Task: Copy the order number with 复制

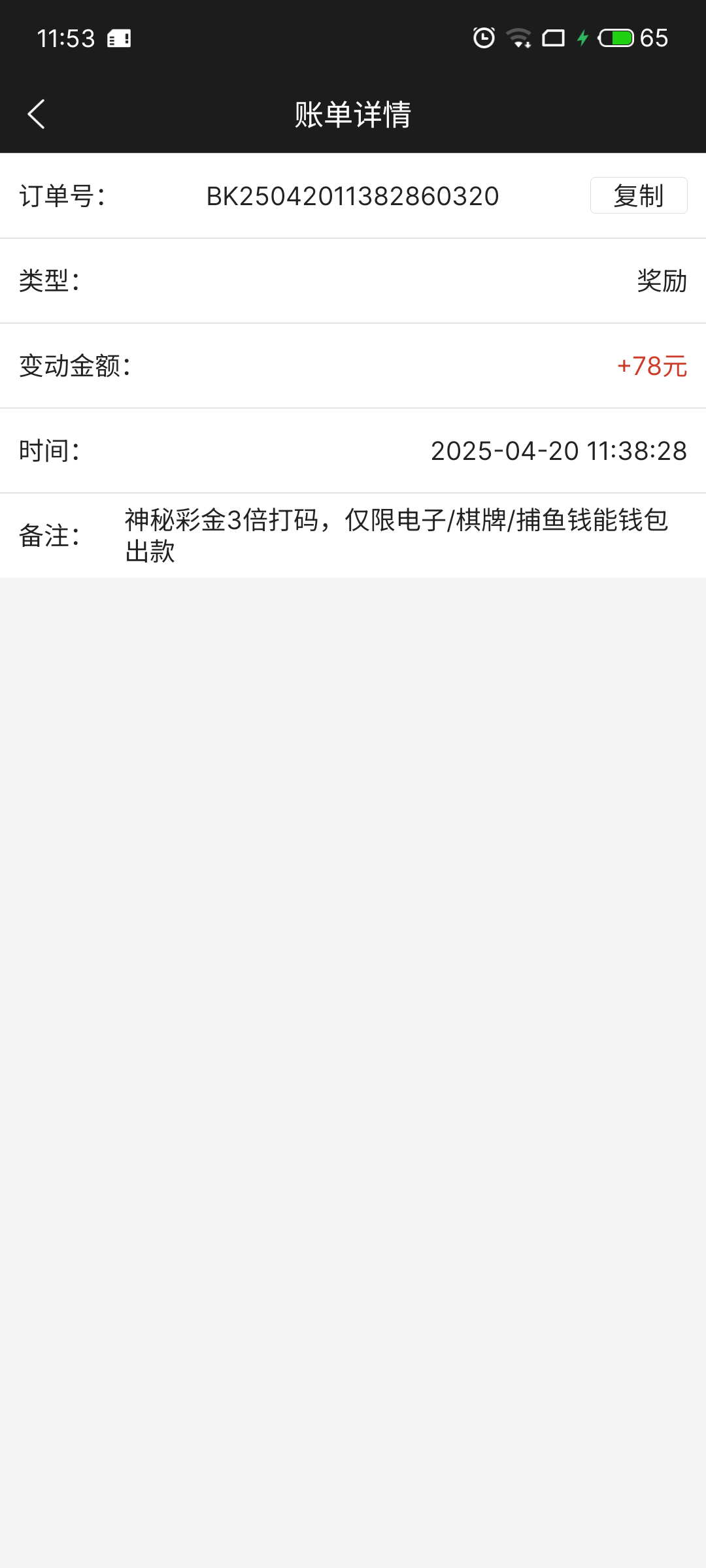Action: [x=639, y=195]
